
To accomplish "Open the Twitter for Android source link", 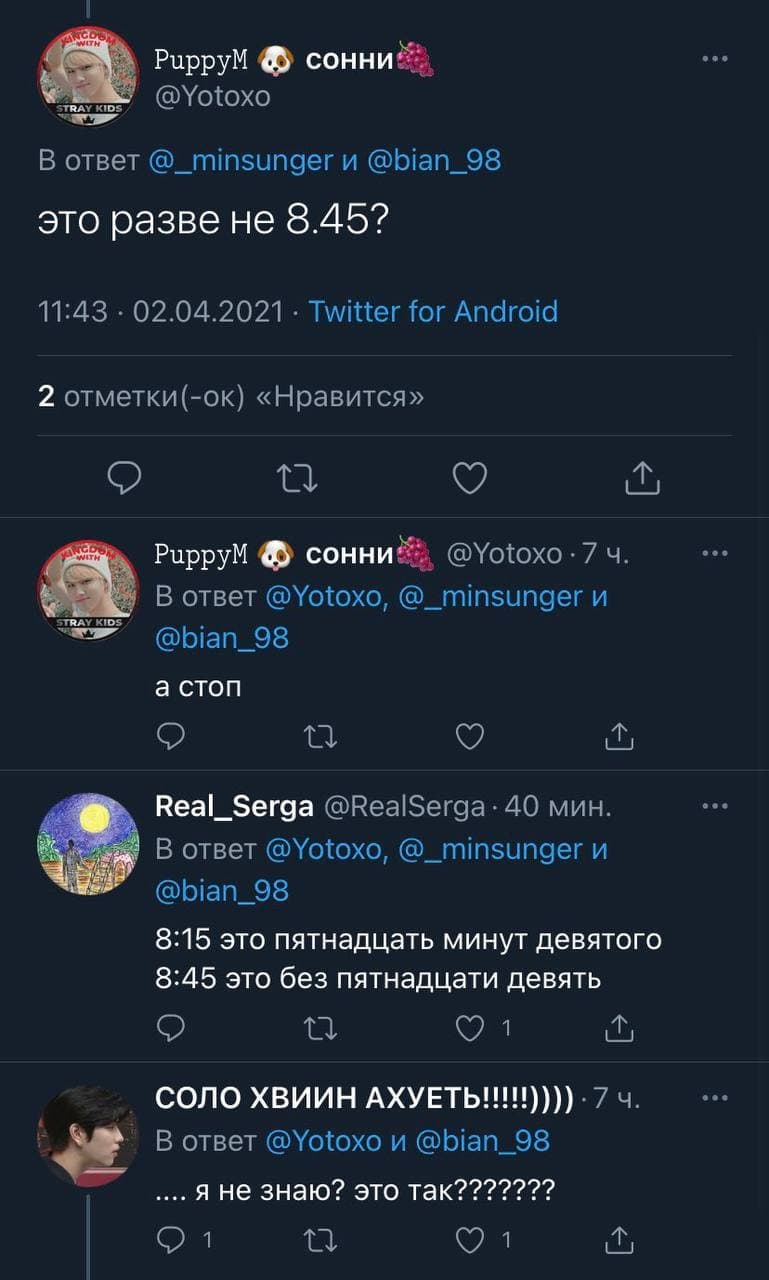I will (433, 311).
